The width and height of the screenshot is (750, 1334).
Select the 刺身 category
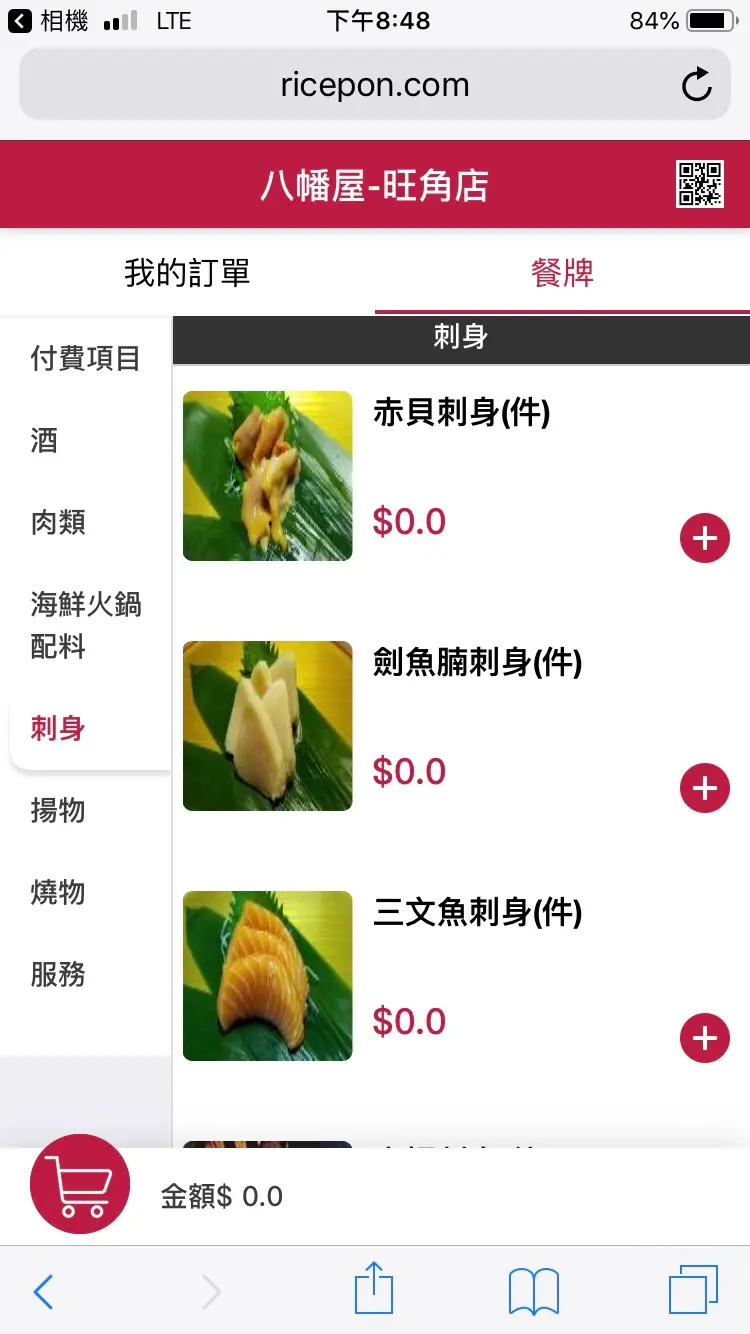tap(58, 728)
